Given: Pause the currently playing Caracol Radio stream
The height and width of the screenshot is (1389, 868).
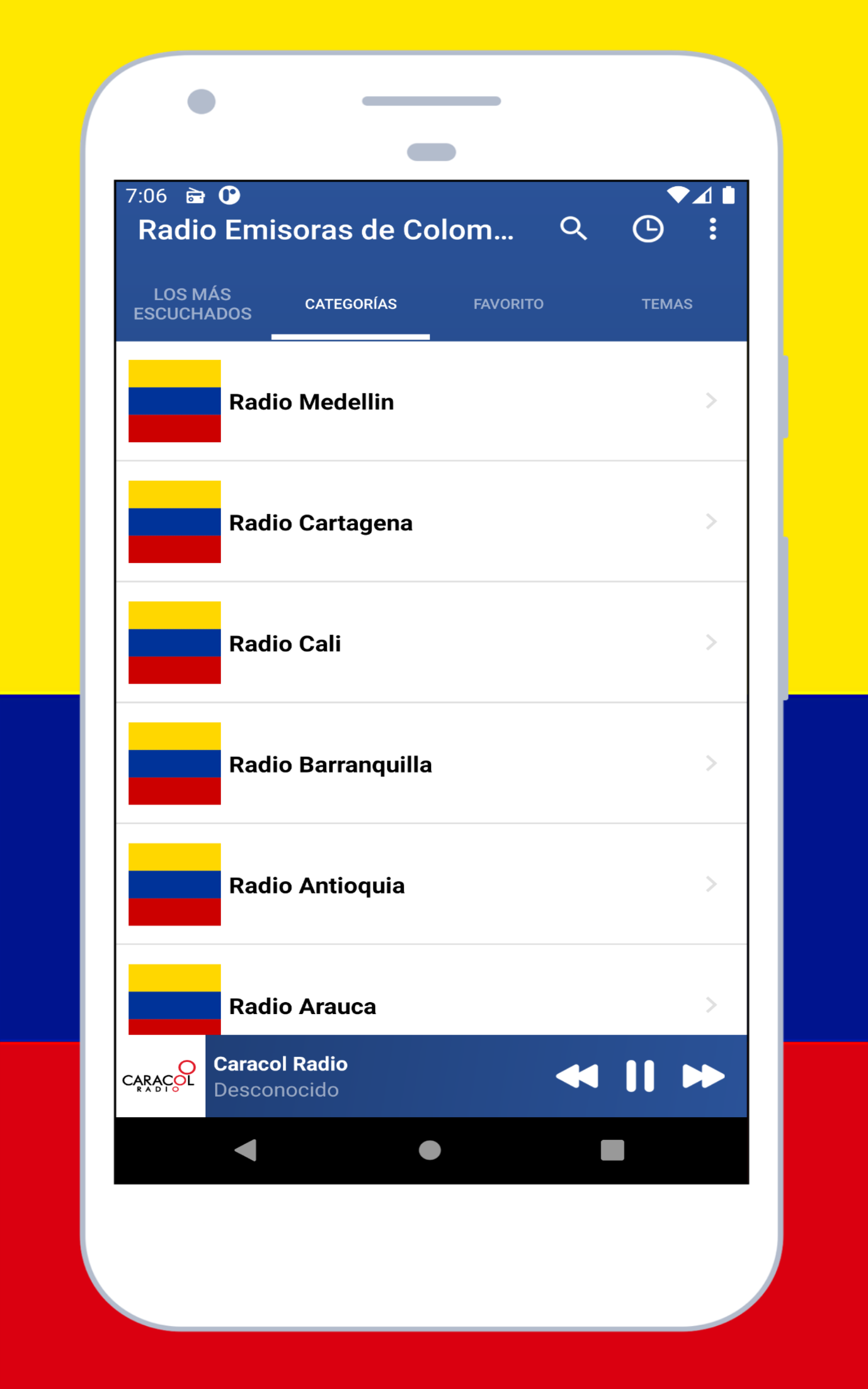Looking at the screenshot, I should 641,1076.
